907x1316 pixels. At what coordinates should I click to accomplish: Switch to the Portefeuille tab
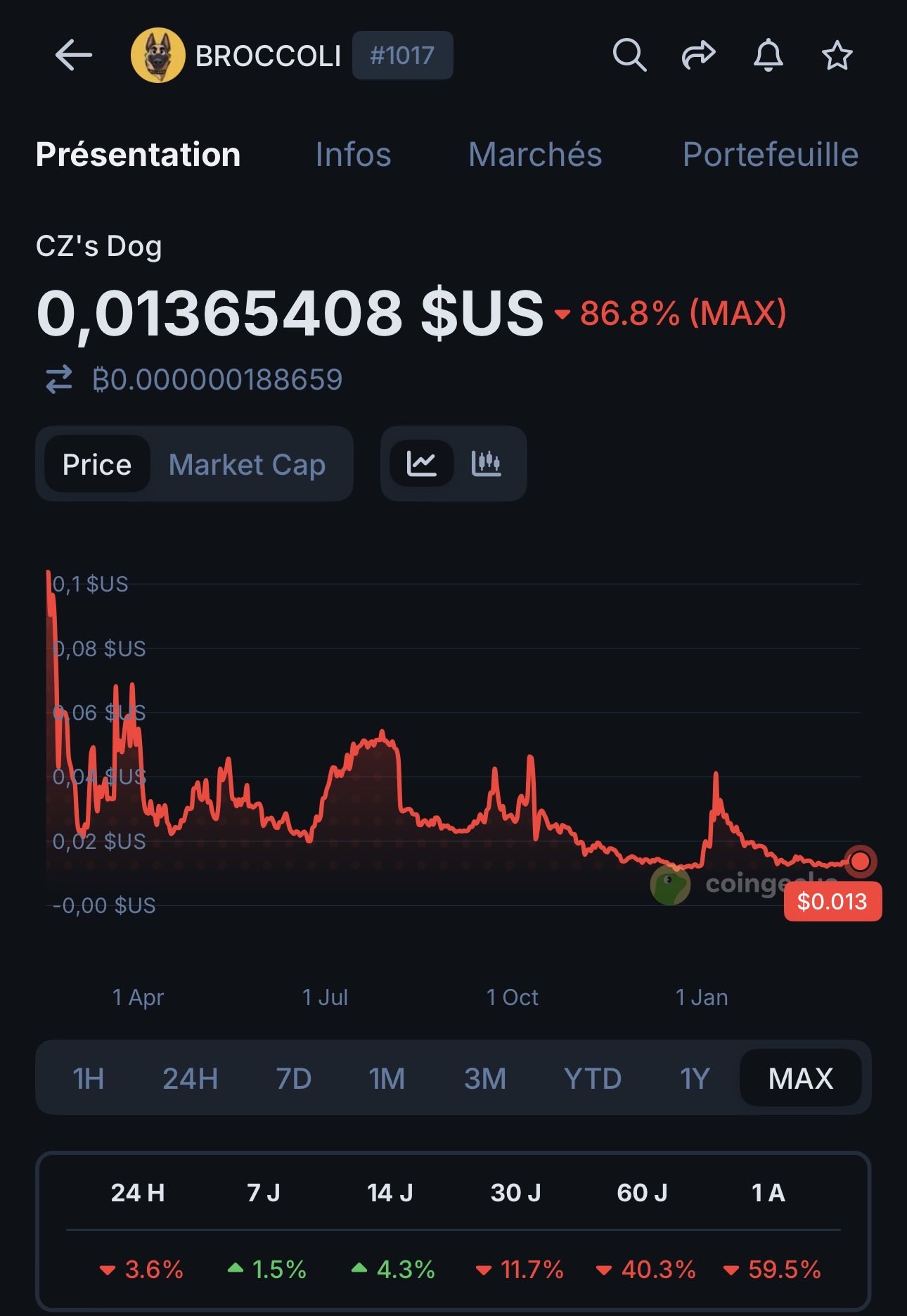[770, 155]
